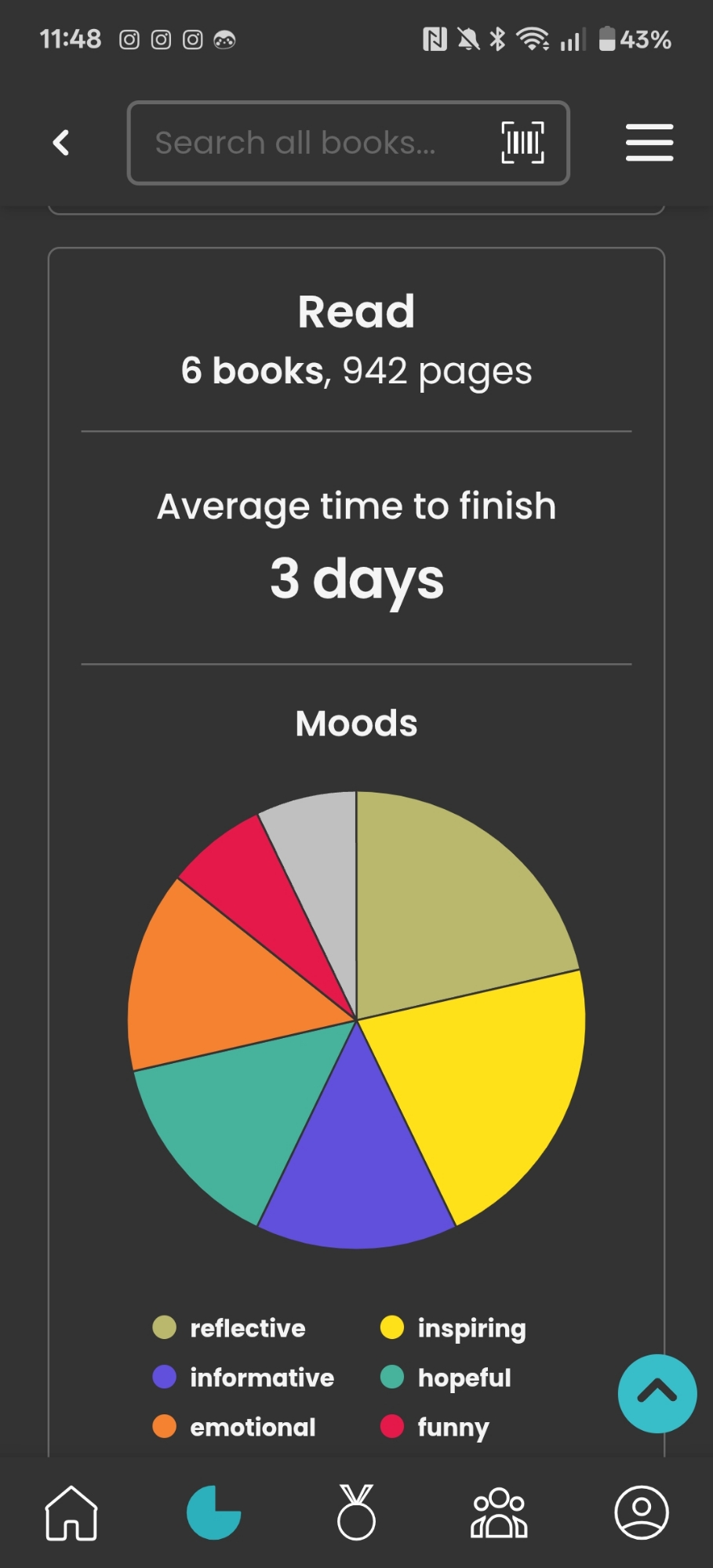Switch to the Community tab
Image resolution: width=713 pixels, height=1568 pixels.
tap(499, 1512)
